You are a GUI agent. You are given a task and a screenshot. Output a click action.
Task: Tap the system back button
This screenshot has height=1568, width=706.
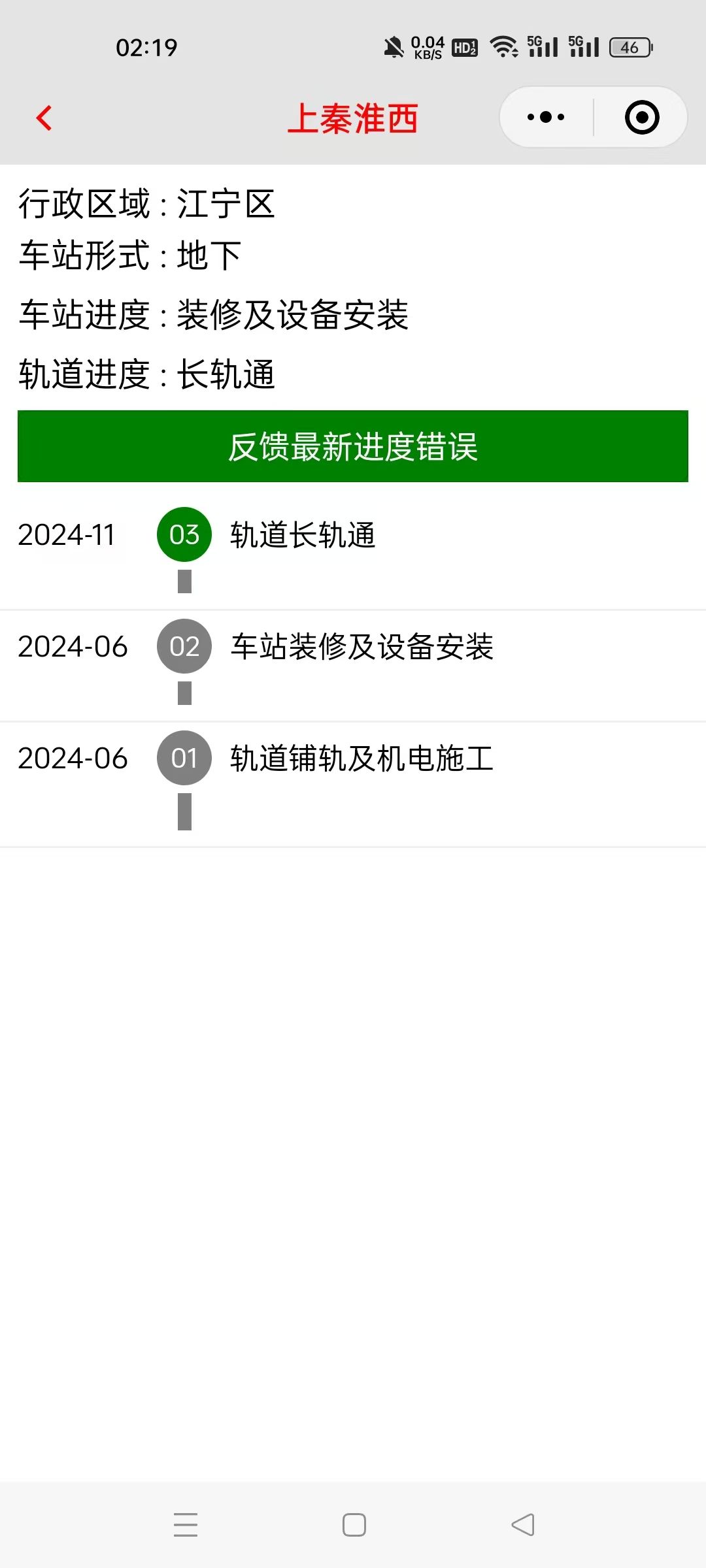pos(523,1525)
